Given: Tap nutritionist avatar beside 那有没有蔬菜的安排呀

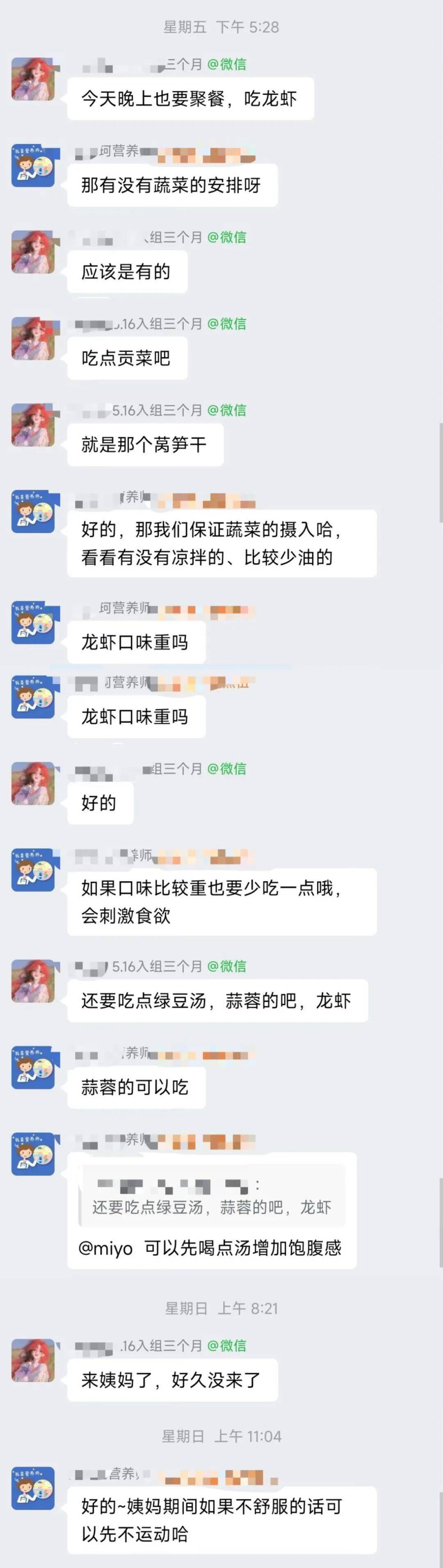Looking at the screenshot, I should click(x=34, y=166).
